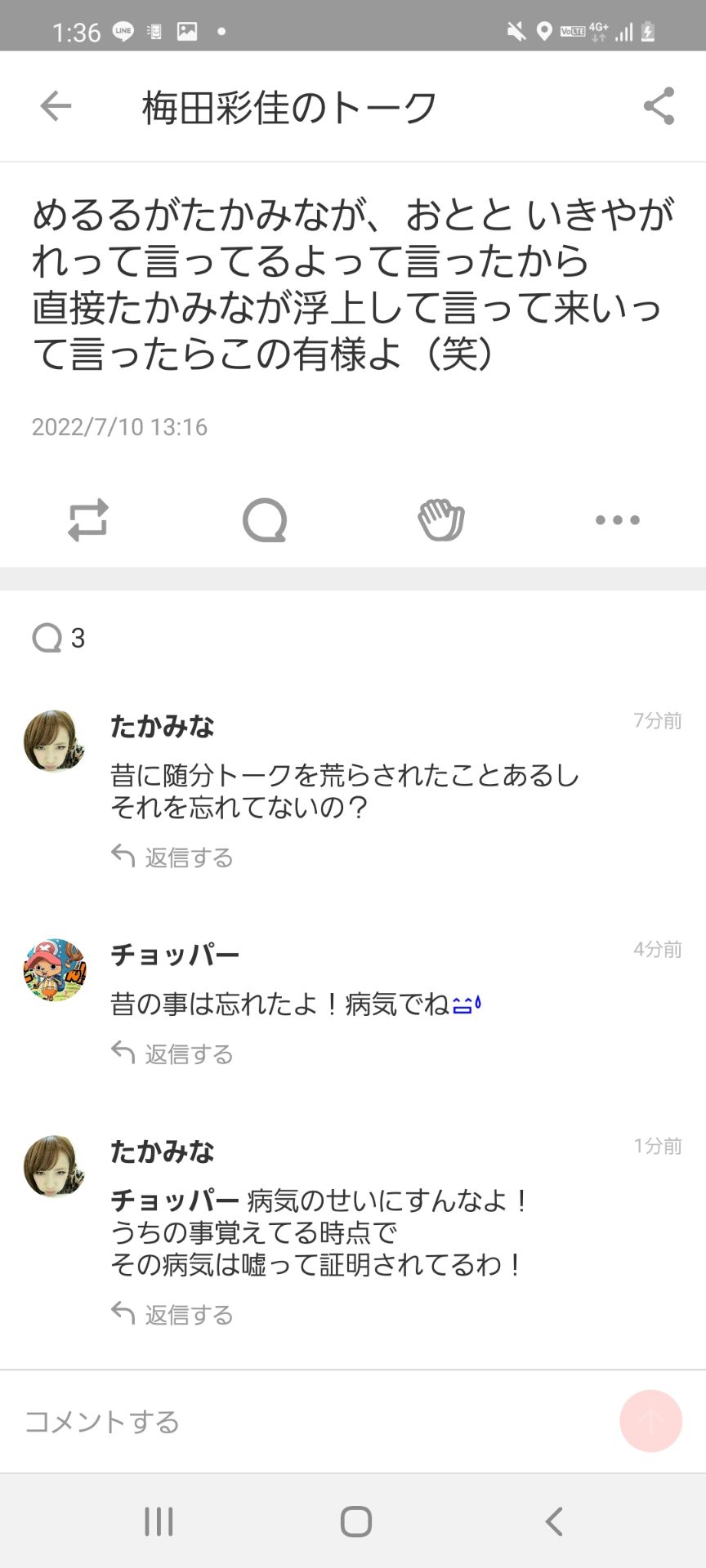Open recent apps from the navigation bar
The image size is (706, 1568).
tap(158, 1521)
